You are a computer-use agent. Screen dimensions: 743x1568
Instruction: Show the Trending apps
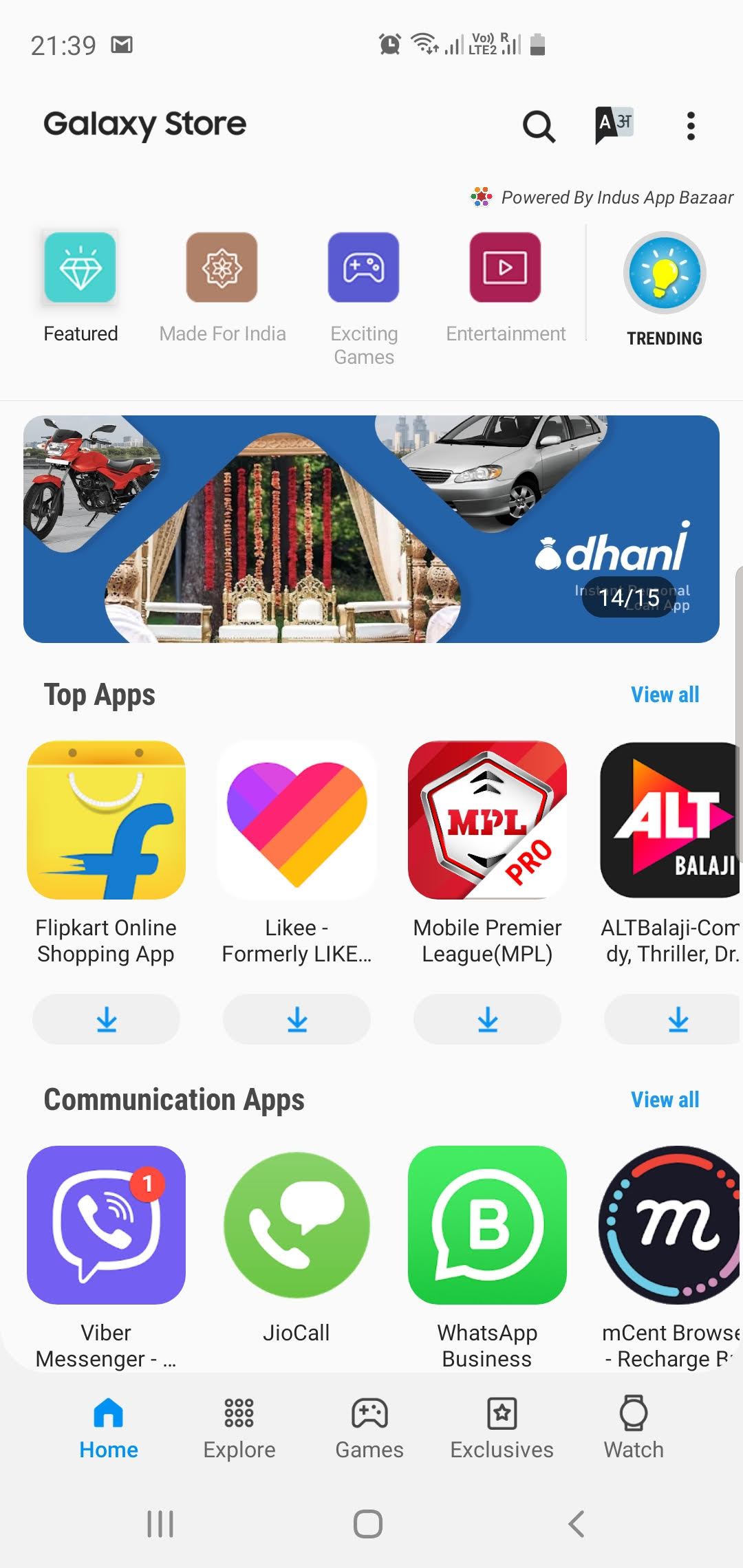tap(665, 289)
